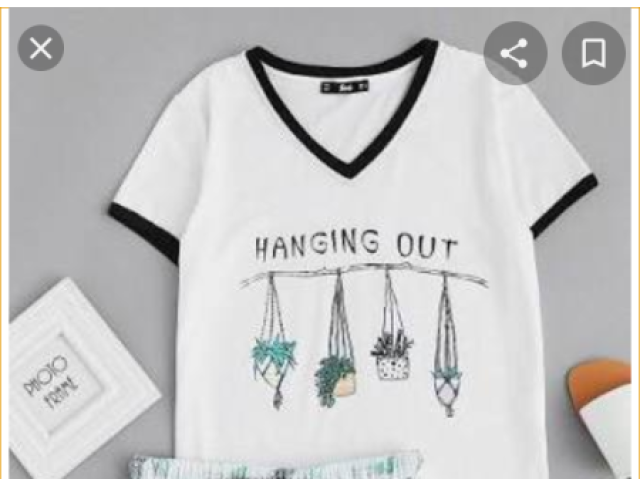The image size is (640, 479).
Task: Close the image viewer
Action: point(41,48)
